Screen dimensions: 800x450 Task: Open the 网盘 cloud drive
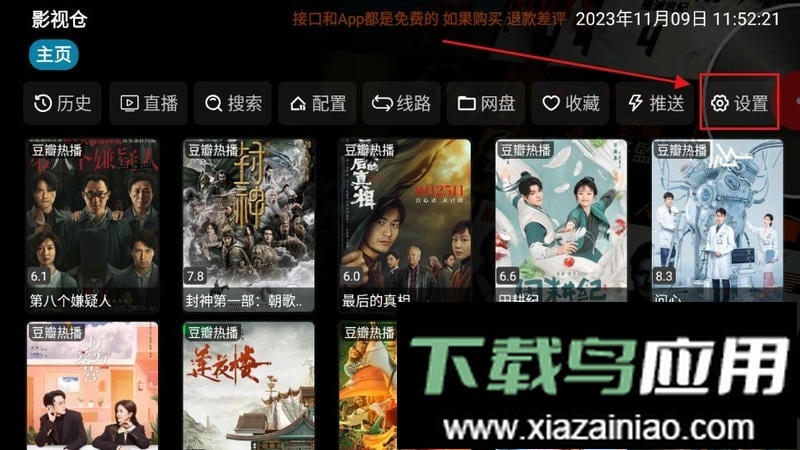[x=487, y=103]
